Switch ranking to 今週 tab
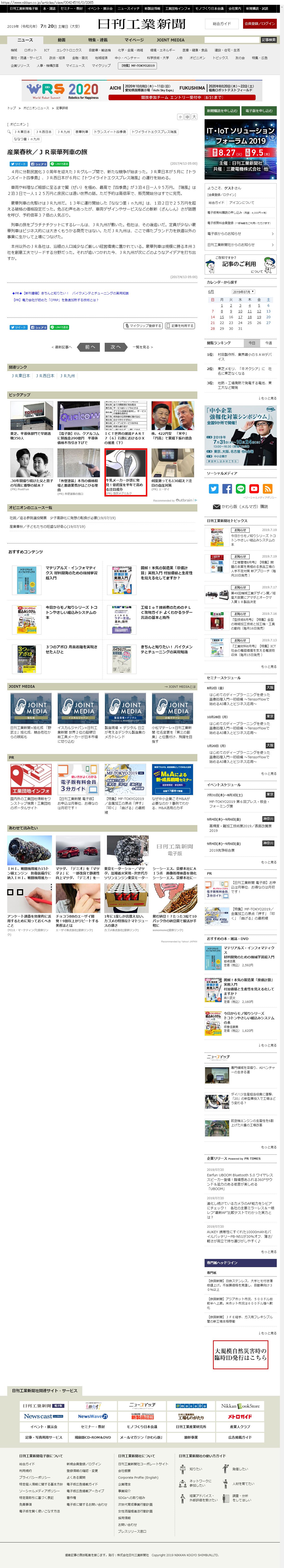The width and height of the screenshot is (284, 1568). pyautogui.click(x=268, y=343)
